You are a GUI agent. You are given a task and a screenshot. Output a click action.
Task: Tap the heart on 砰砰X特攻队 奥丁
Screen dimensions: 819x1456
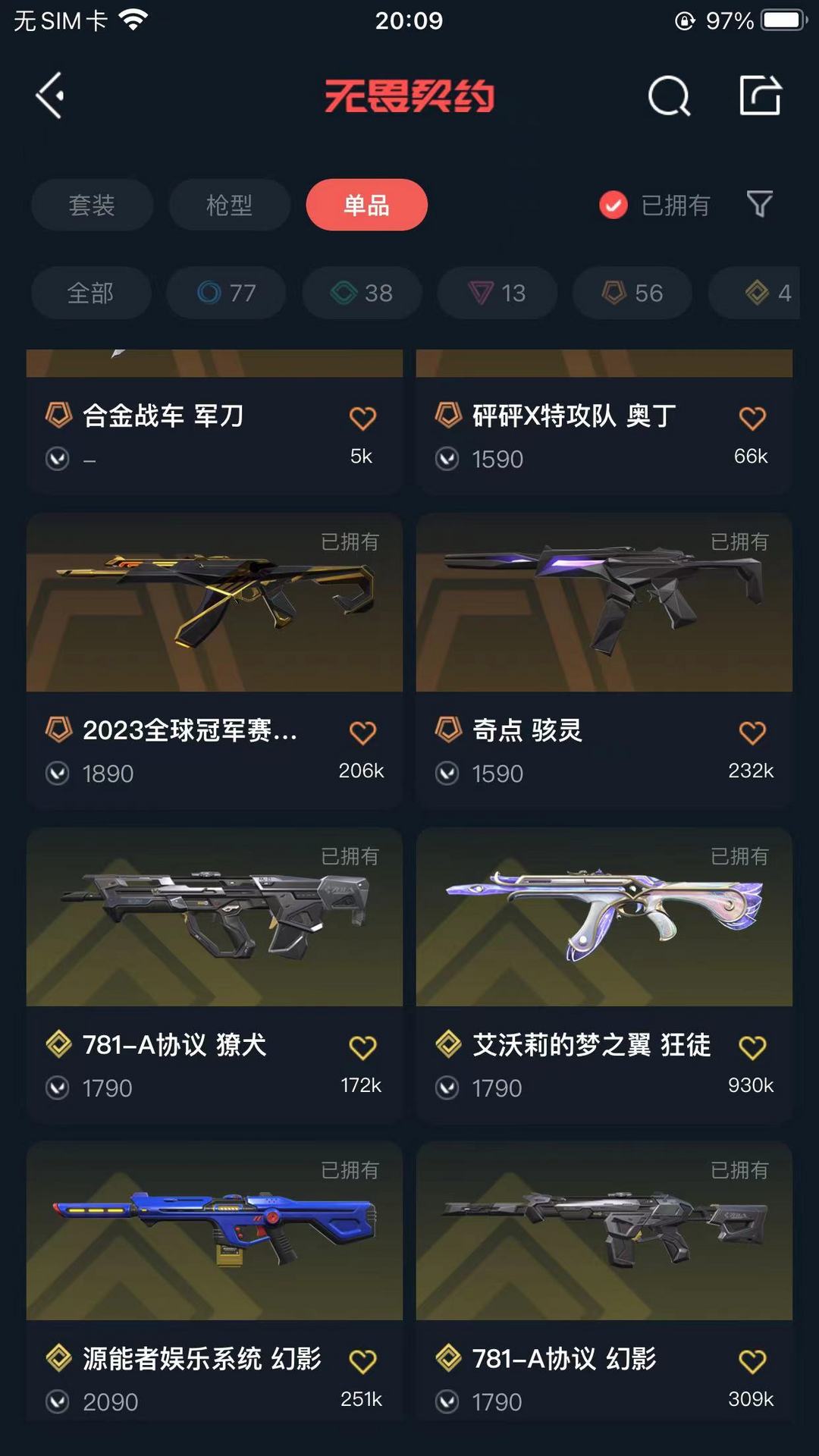(752, 418)
